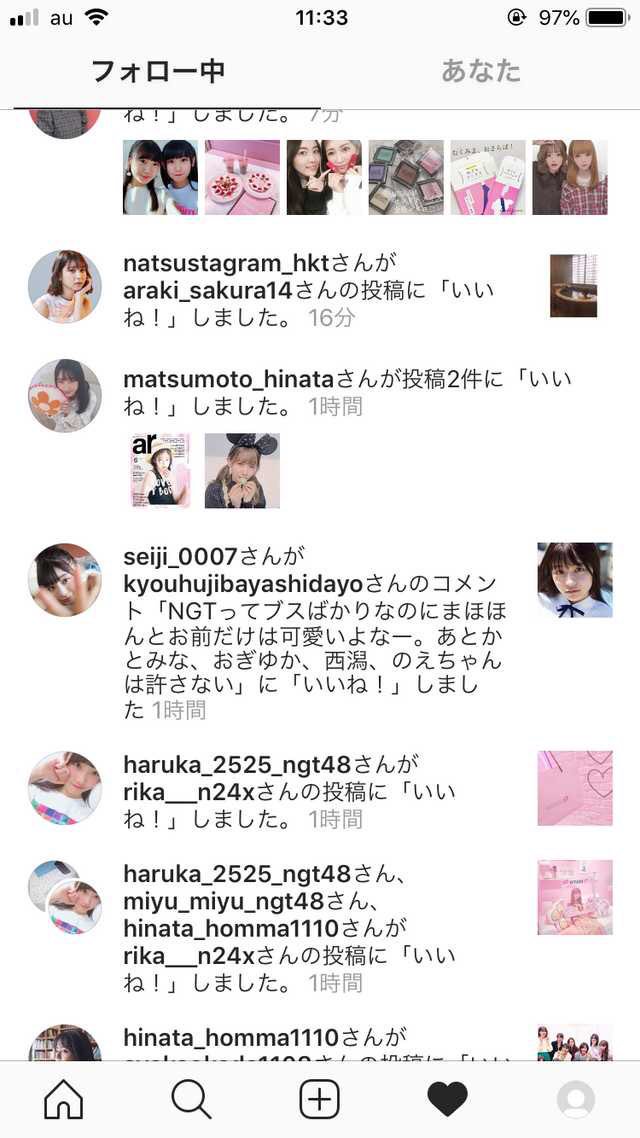
Task: Open your profile tab
Action: (x=575, y=1100)
